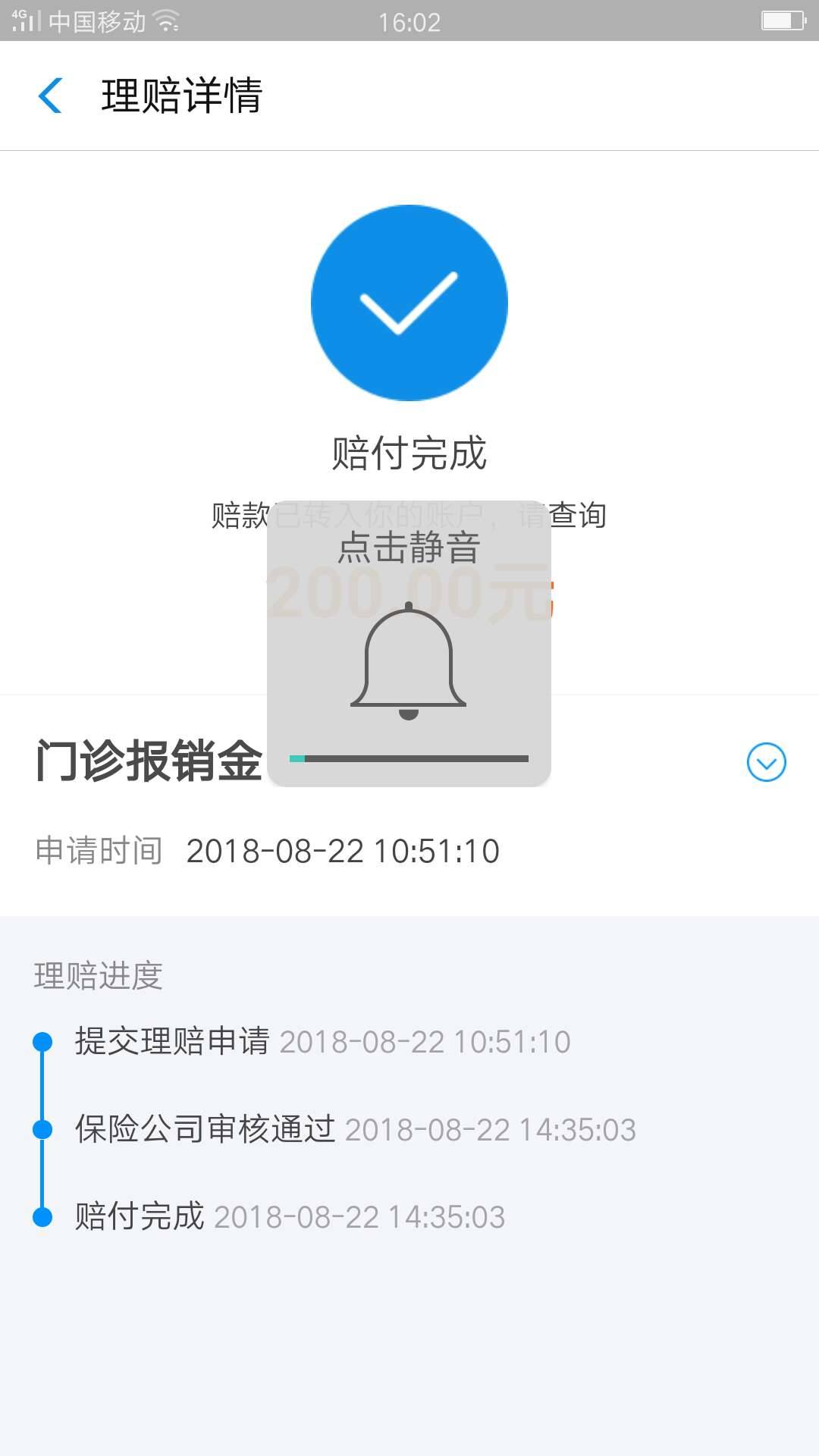Mute the sound via the 点击静音 overlay
Viewport: 819px width, 1456px height.
pyautogui.click(x=409, y=551)
